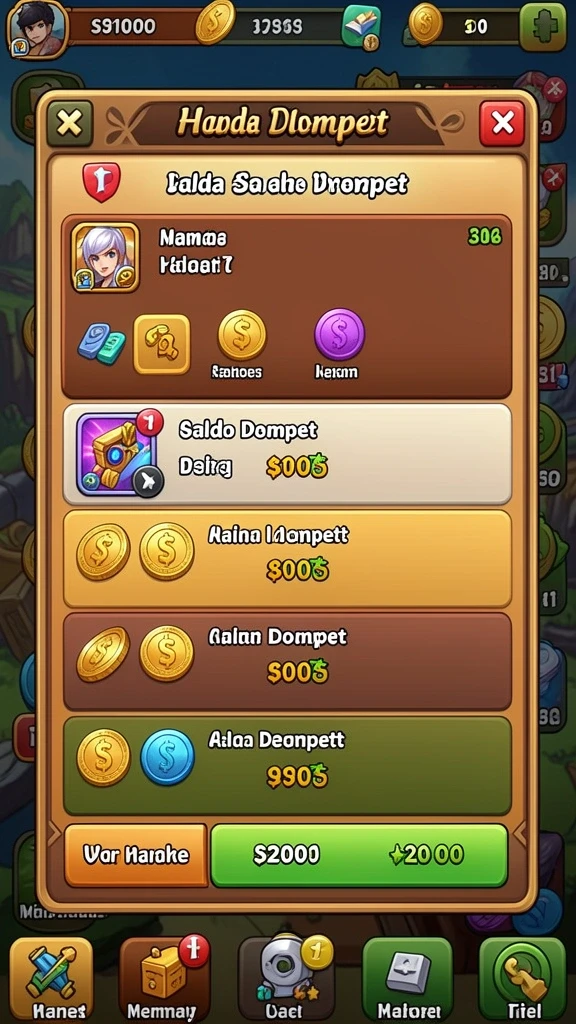Screen dimensions: 576x1024
Task: Choose the Naina Monpett coin package
Action: pos(287,558)
